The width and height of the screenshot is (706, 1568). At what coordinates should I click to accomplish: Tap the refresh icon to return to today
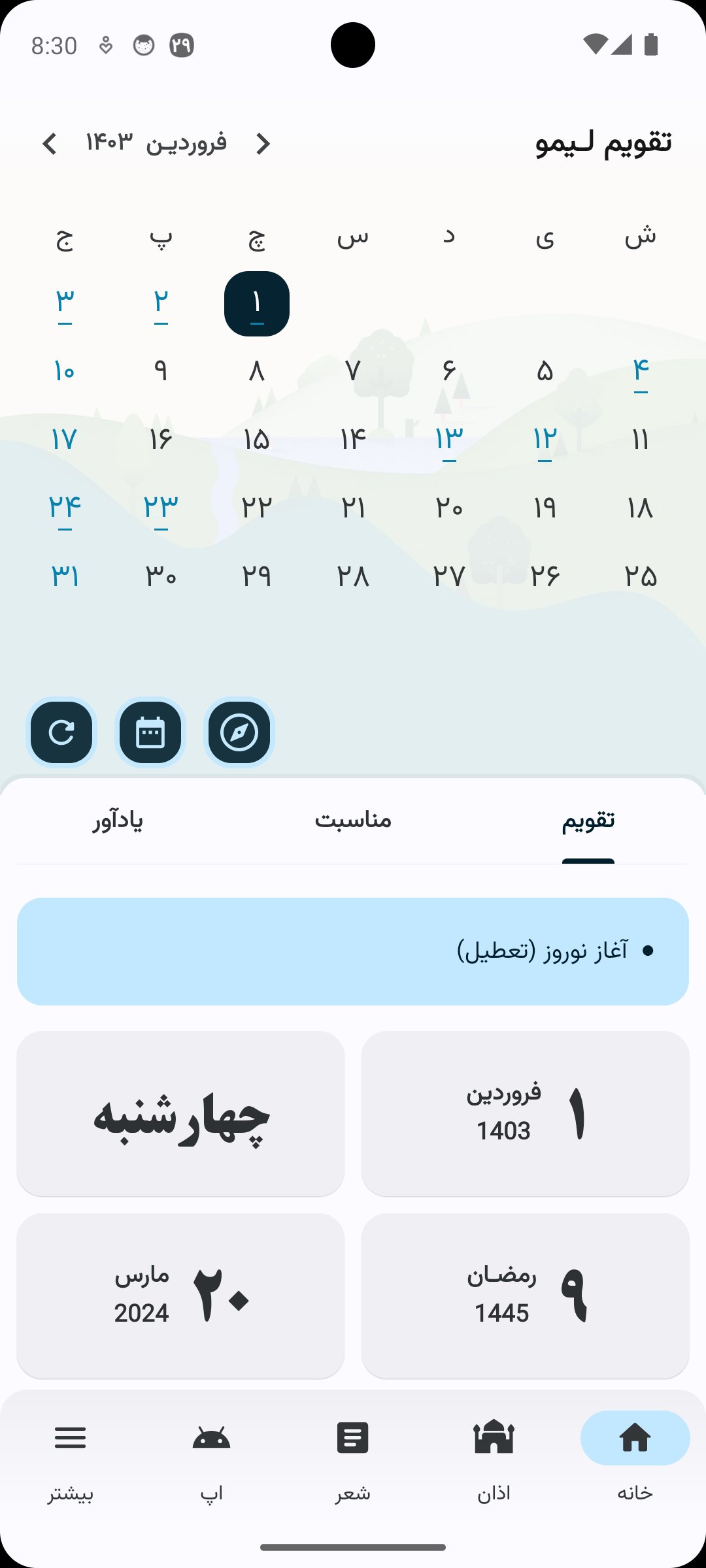(60, 732)
